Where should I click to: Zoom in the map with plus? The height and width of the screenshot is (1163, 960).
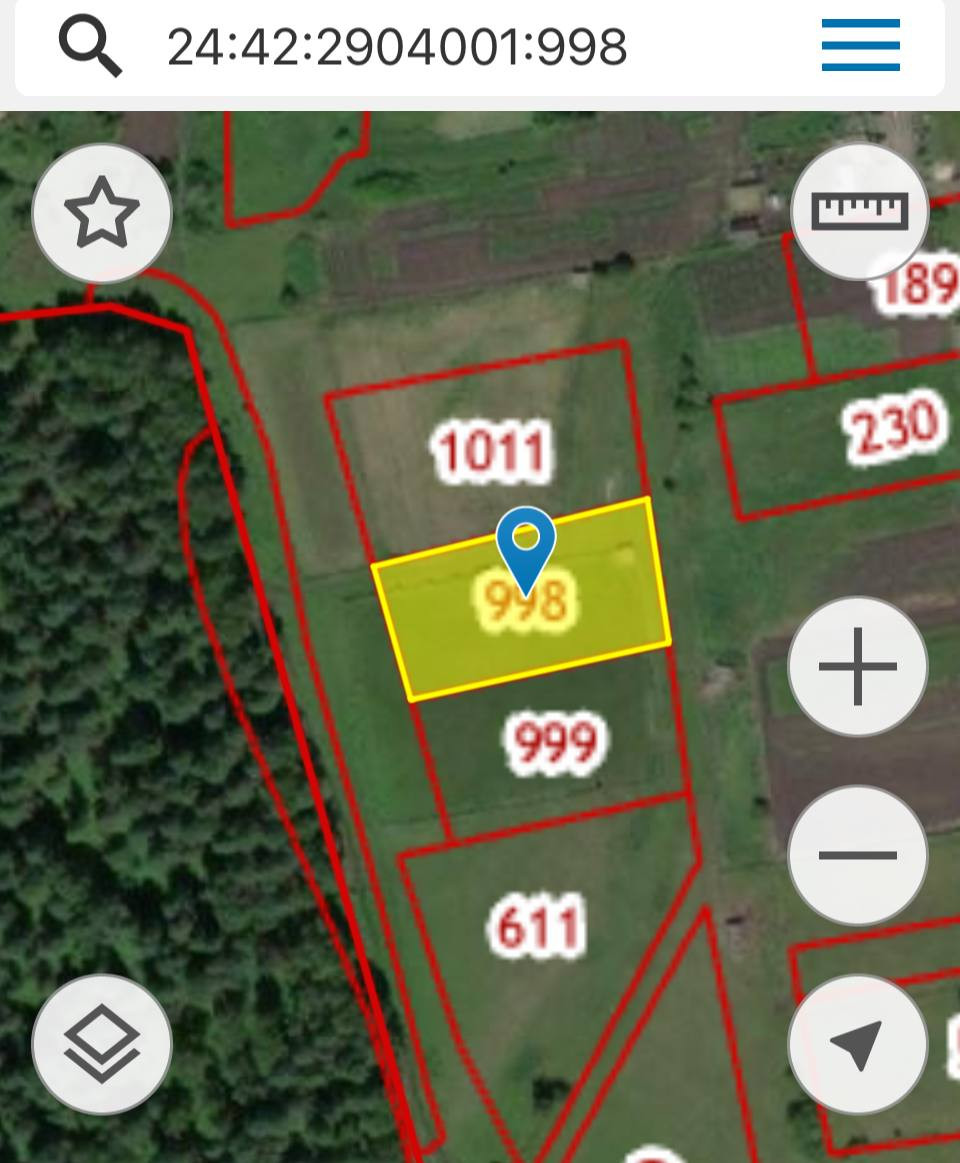(x=858, y=666)
